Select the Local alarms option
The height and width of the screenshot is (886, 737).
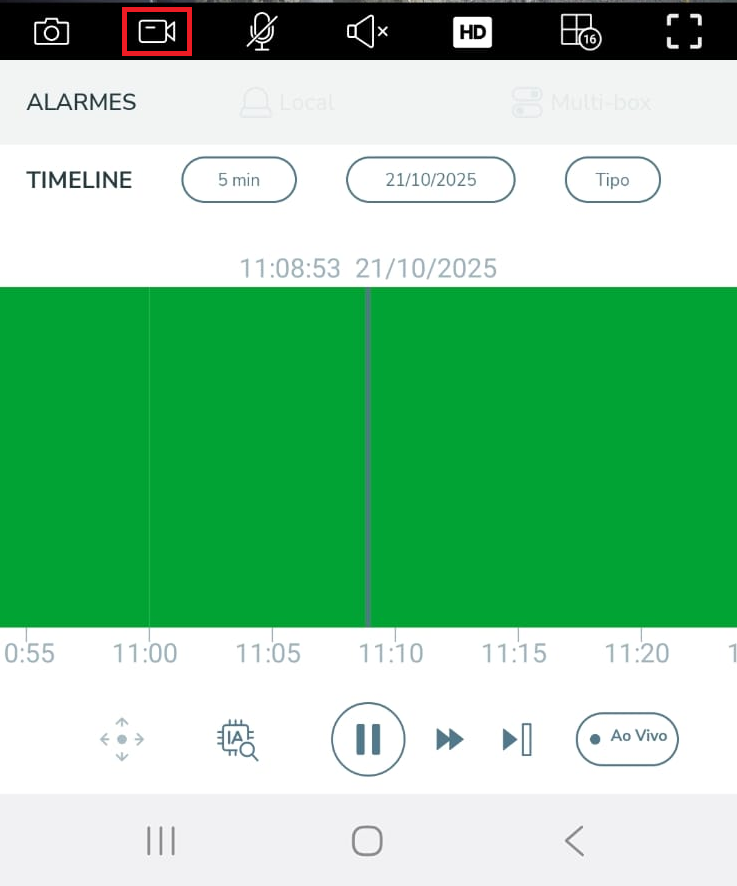click(x=288, y=102)
